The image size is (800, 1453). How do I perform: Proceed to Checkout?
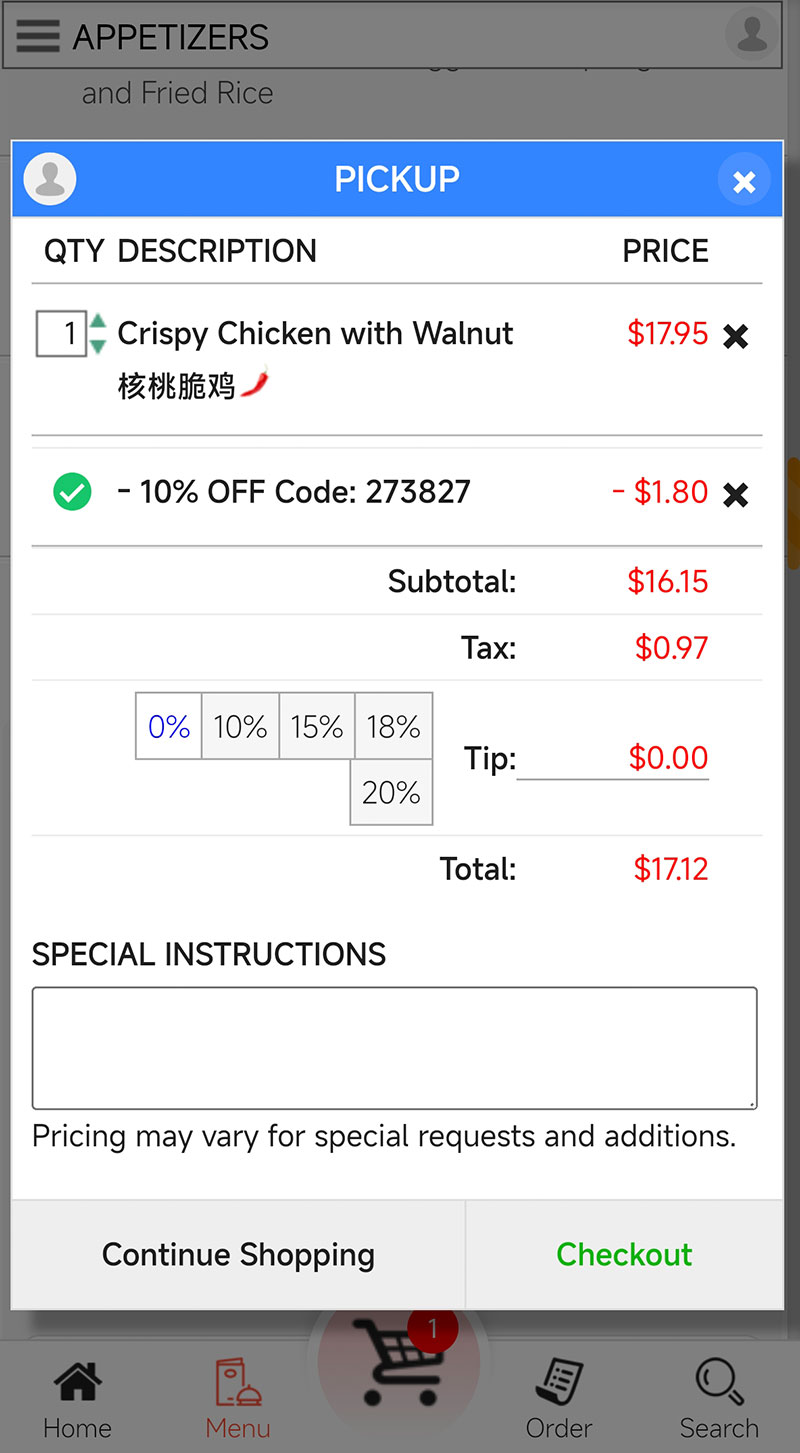pos(624,1255)
